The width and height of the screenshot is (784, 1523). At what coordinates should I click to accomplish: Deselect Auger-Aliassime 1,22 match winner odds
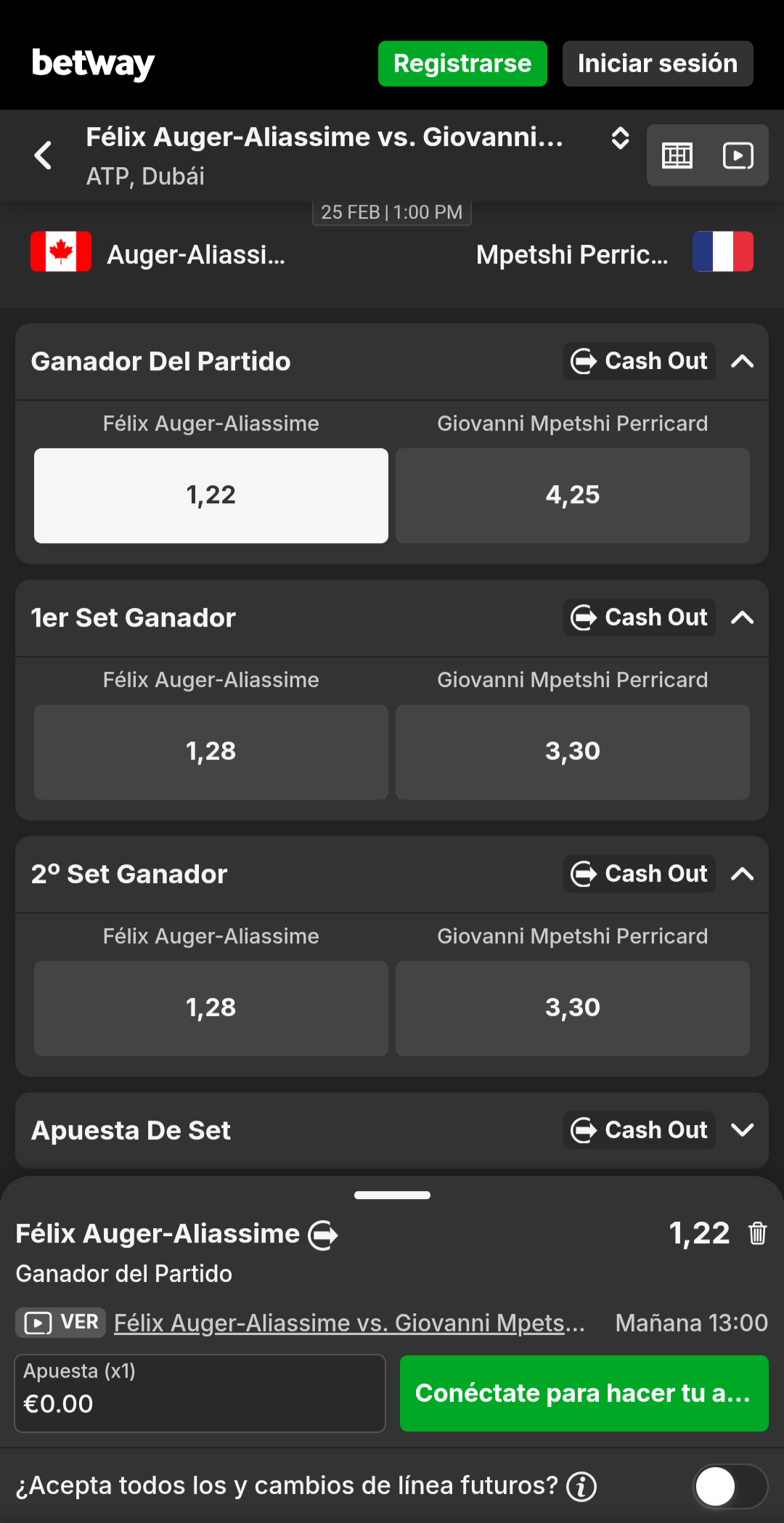pos(211,495)
